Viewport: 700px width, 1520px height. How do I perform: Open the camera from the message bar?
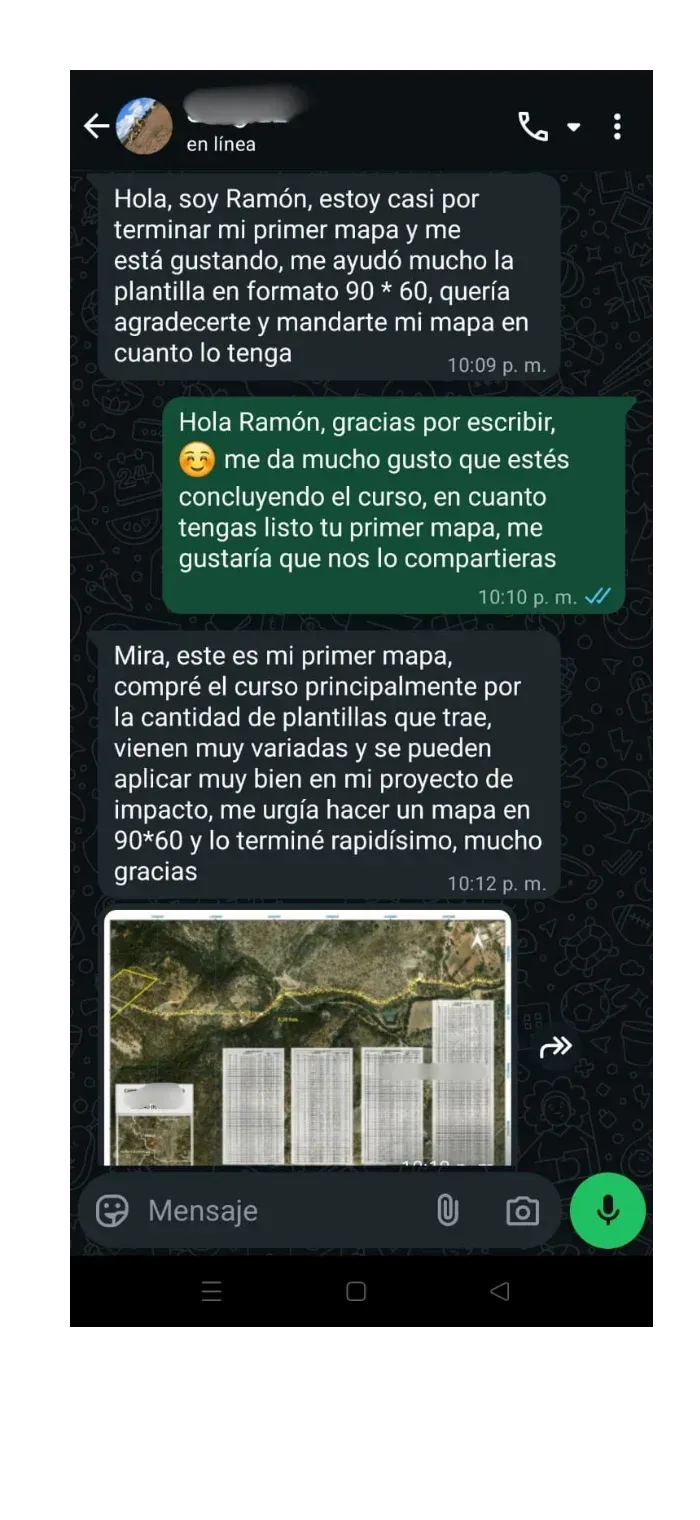pos(522,1211)
